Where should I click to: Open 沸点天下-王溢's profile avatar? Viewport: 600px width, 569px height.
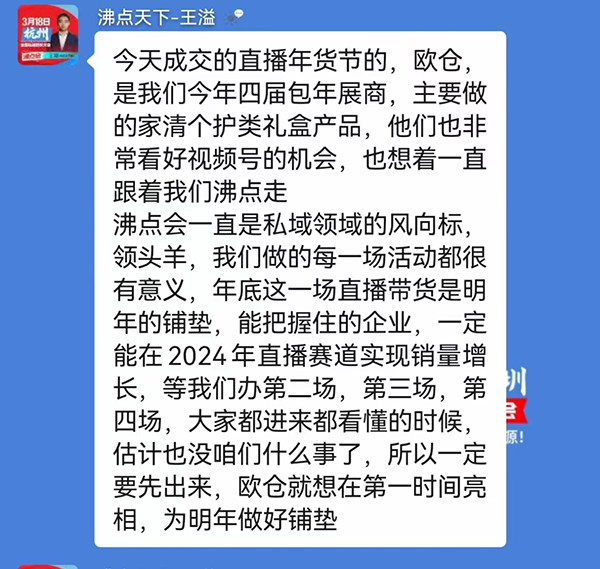point(48,36)
